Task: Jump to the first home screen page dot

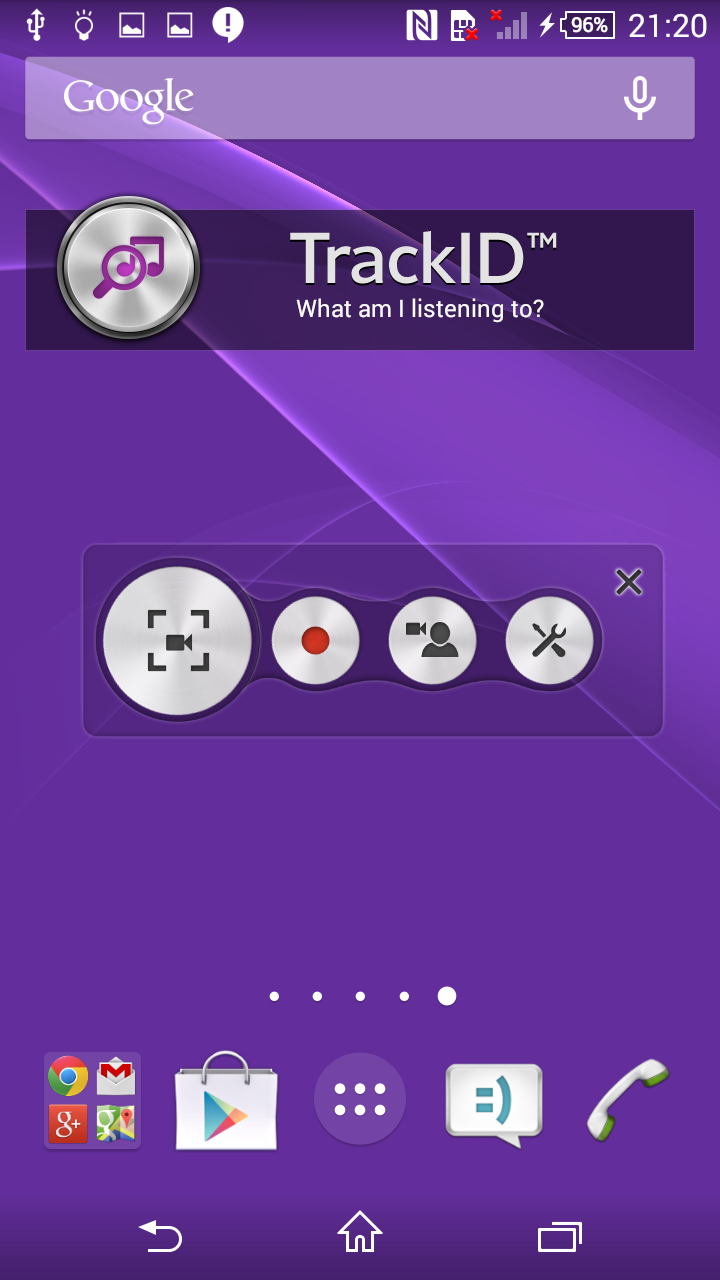Action: (274, 996)
